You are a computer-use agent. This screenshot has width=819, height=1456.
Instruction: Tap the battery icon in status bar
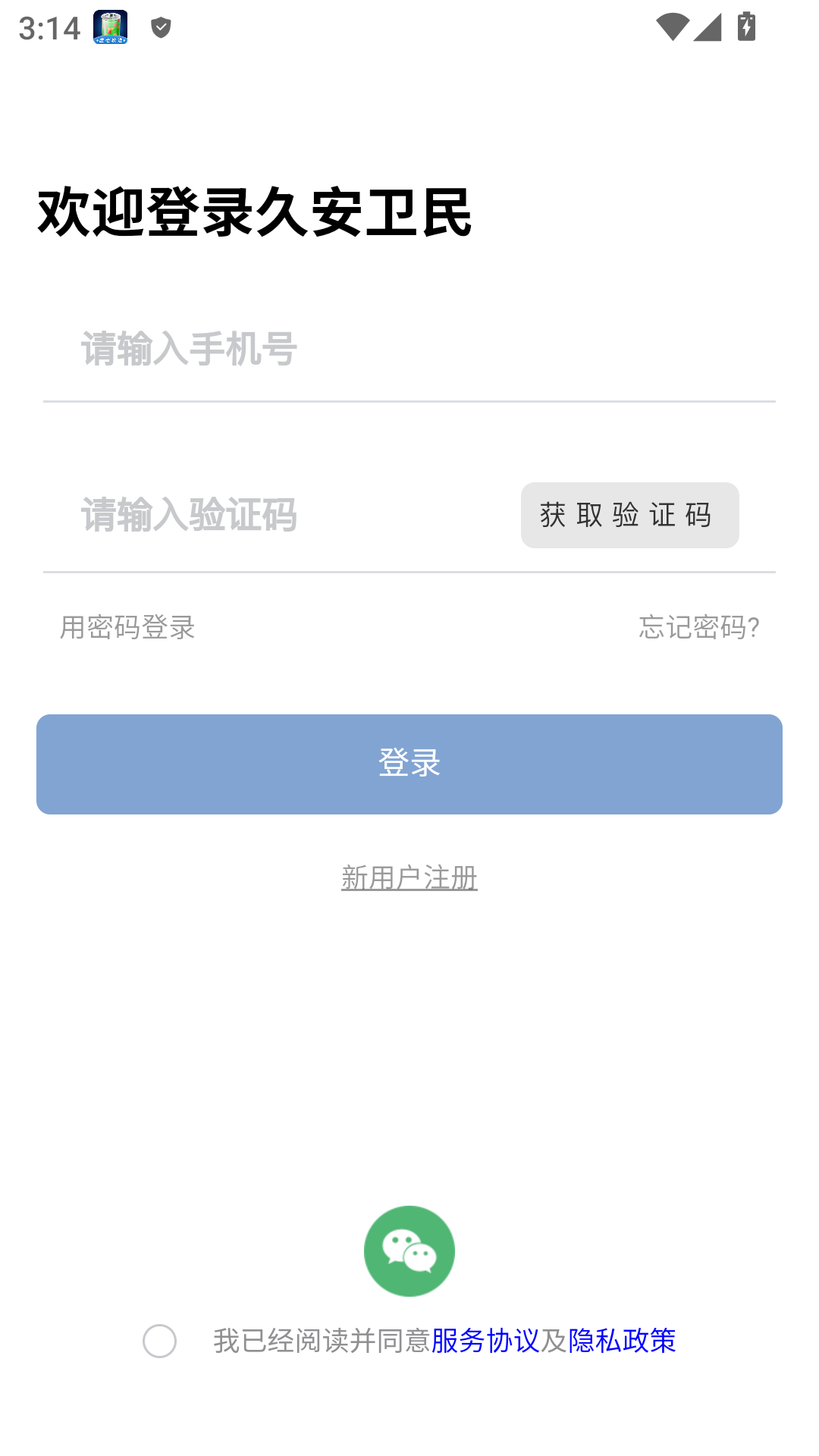[x=746, y=25]
